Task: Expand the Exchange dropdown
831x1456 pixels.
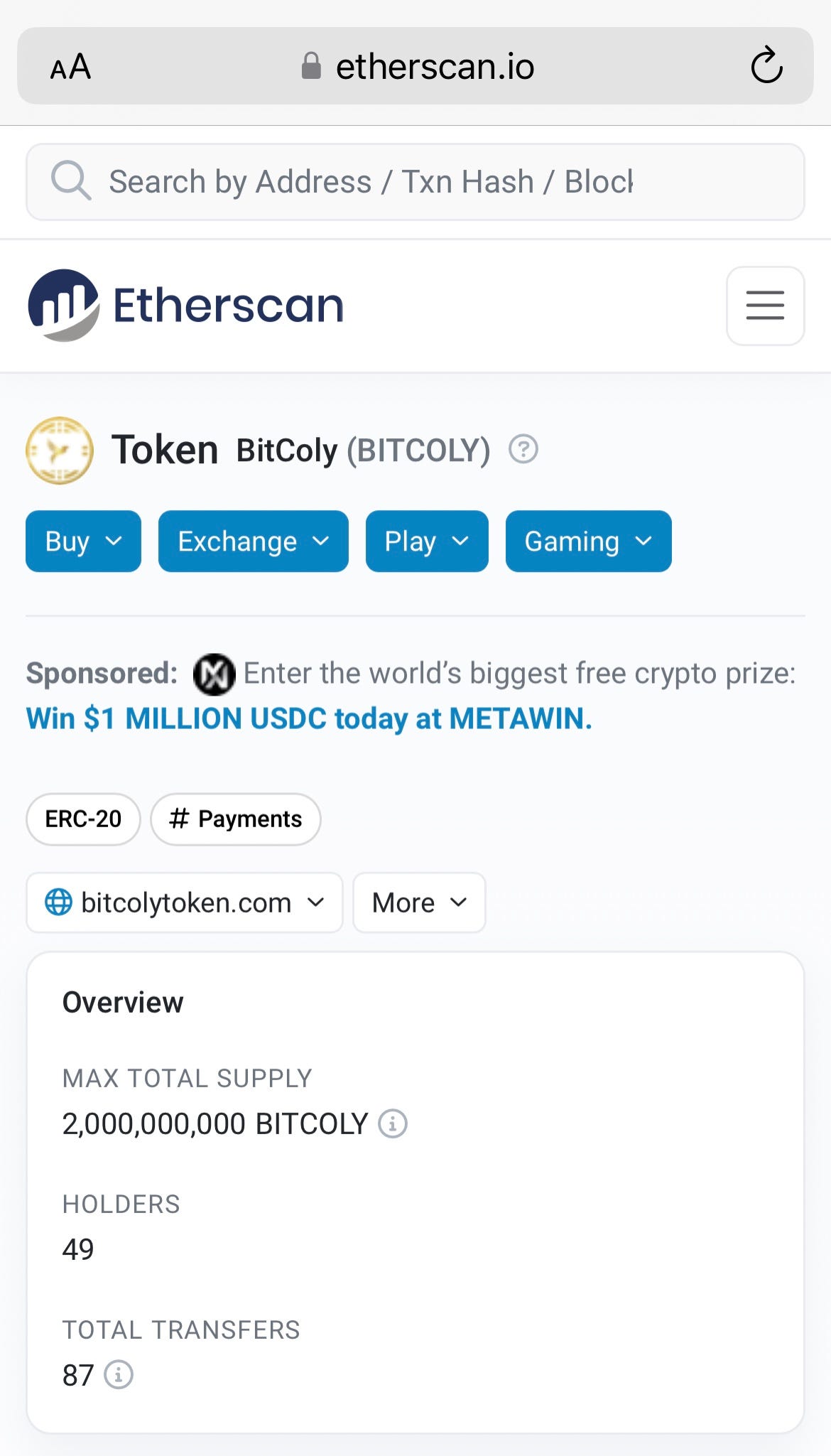Action: (x=253, y=541)
